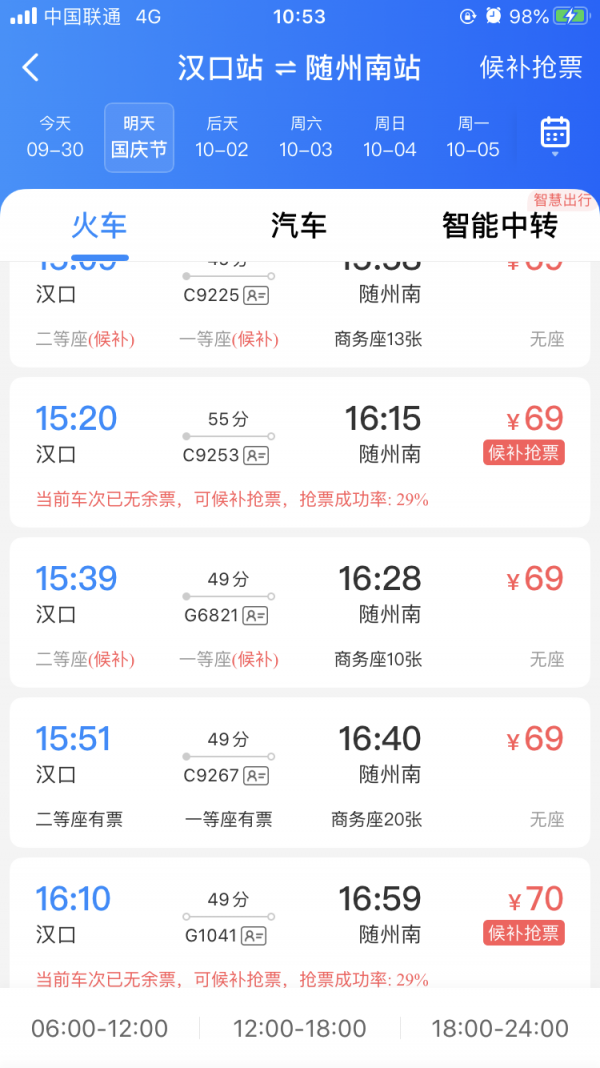This screenshot has width=600, height=1068.
Task: Select today's date 09-30
Action: coord(55,137)
